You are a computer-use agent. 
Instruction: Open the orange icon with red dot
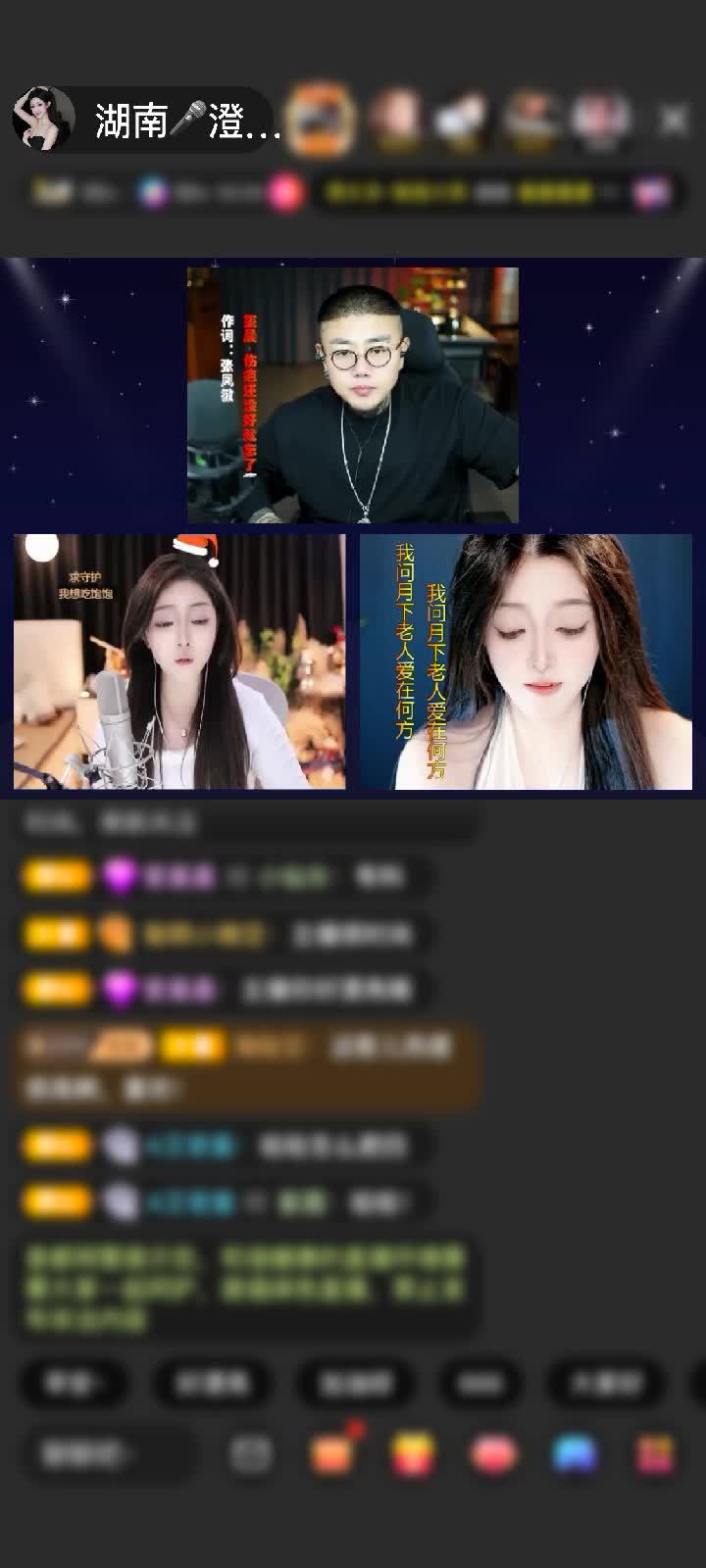tap(333, 1453)
